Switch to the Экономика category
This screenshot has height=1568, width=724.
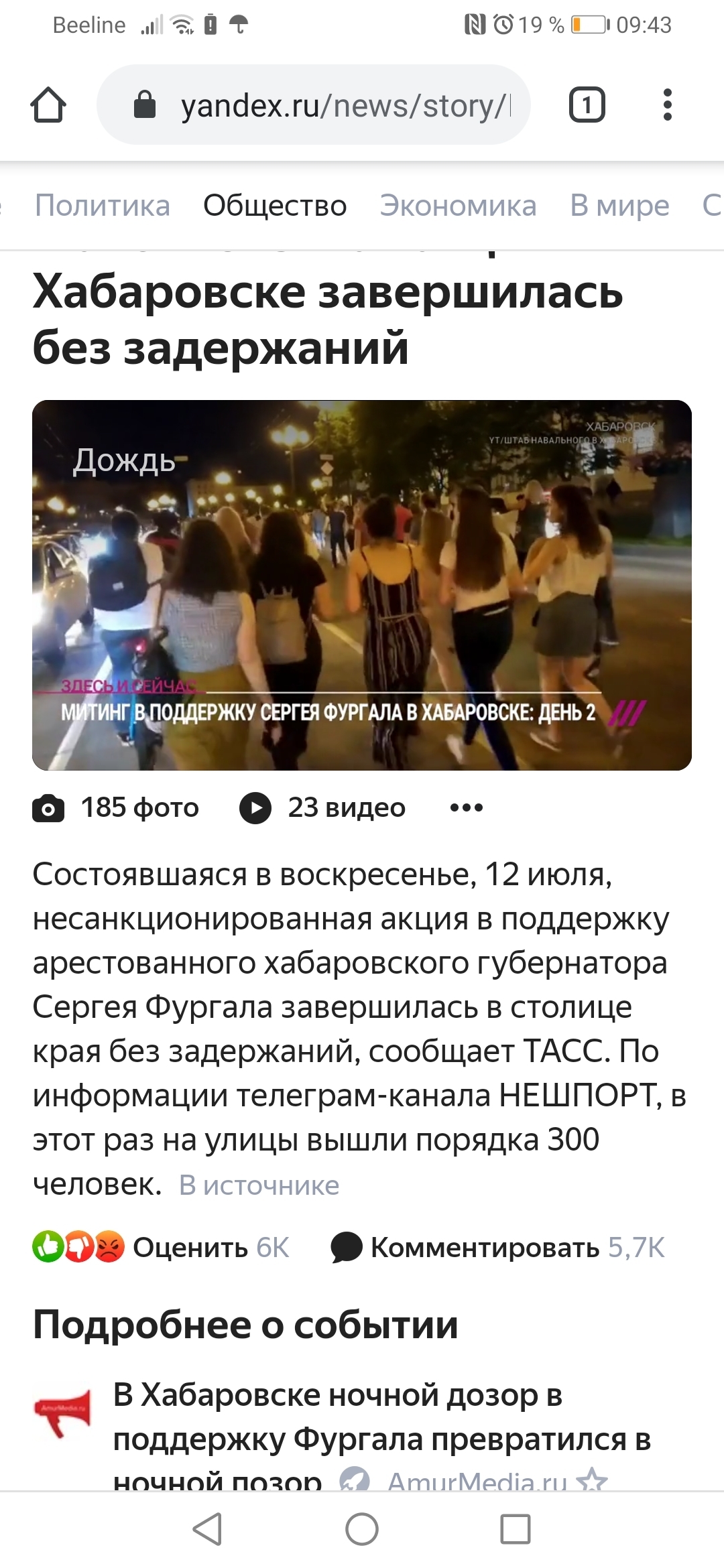pyautogui.click(x=458, y=206)
